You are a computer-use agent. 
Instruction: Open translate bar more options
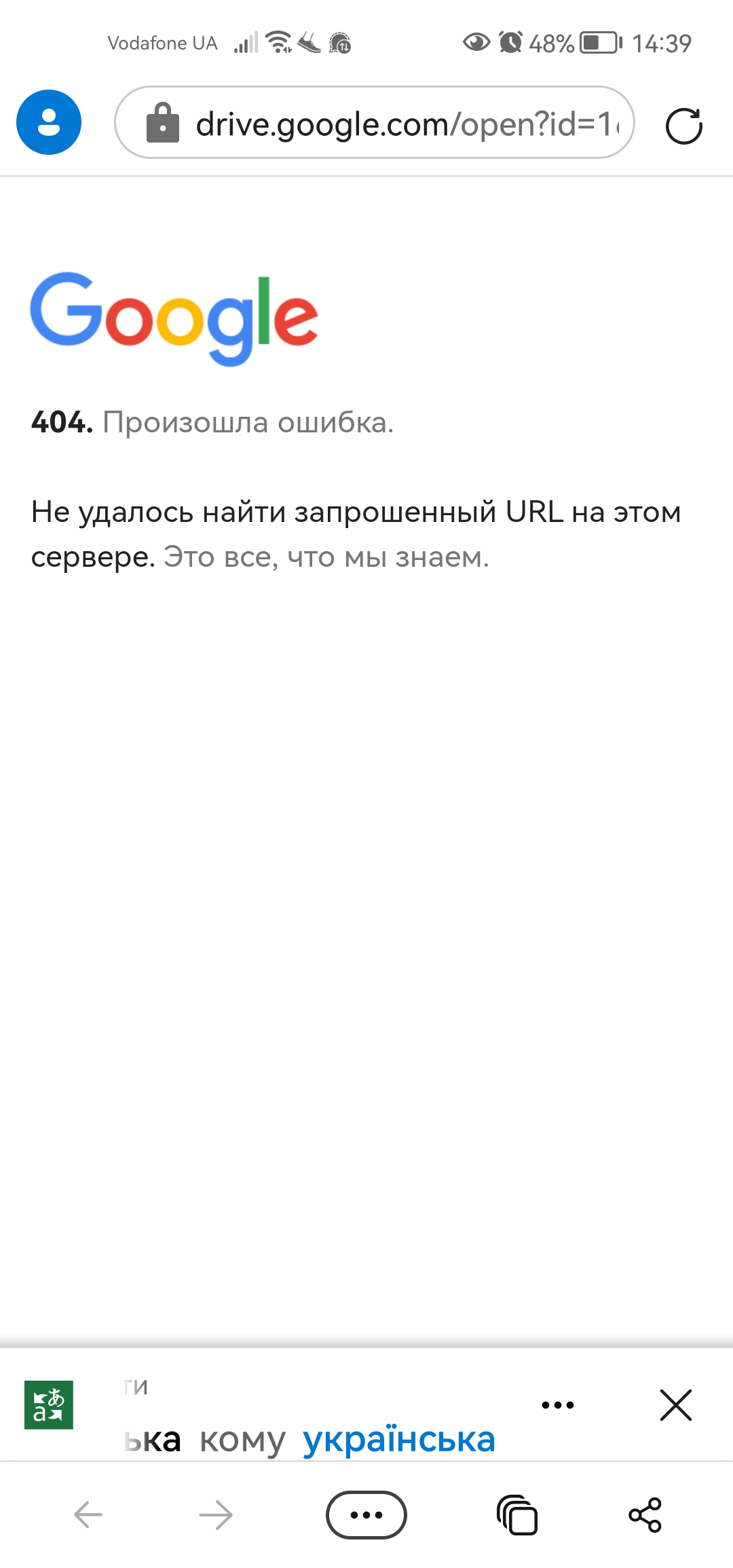click(x=558, y=1405)
